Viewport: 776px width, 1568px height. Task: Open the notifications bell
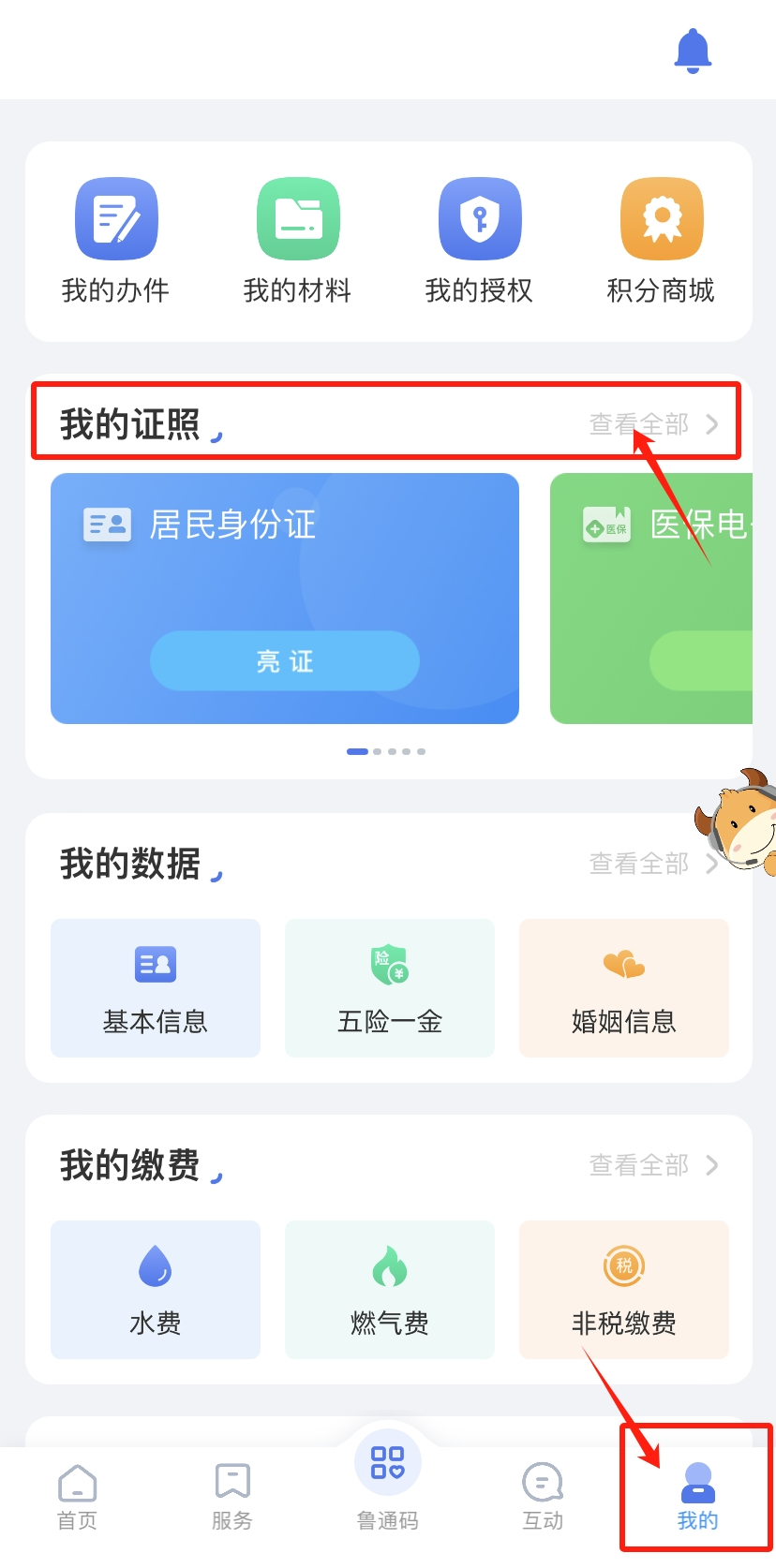tap(693, 51)
